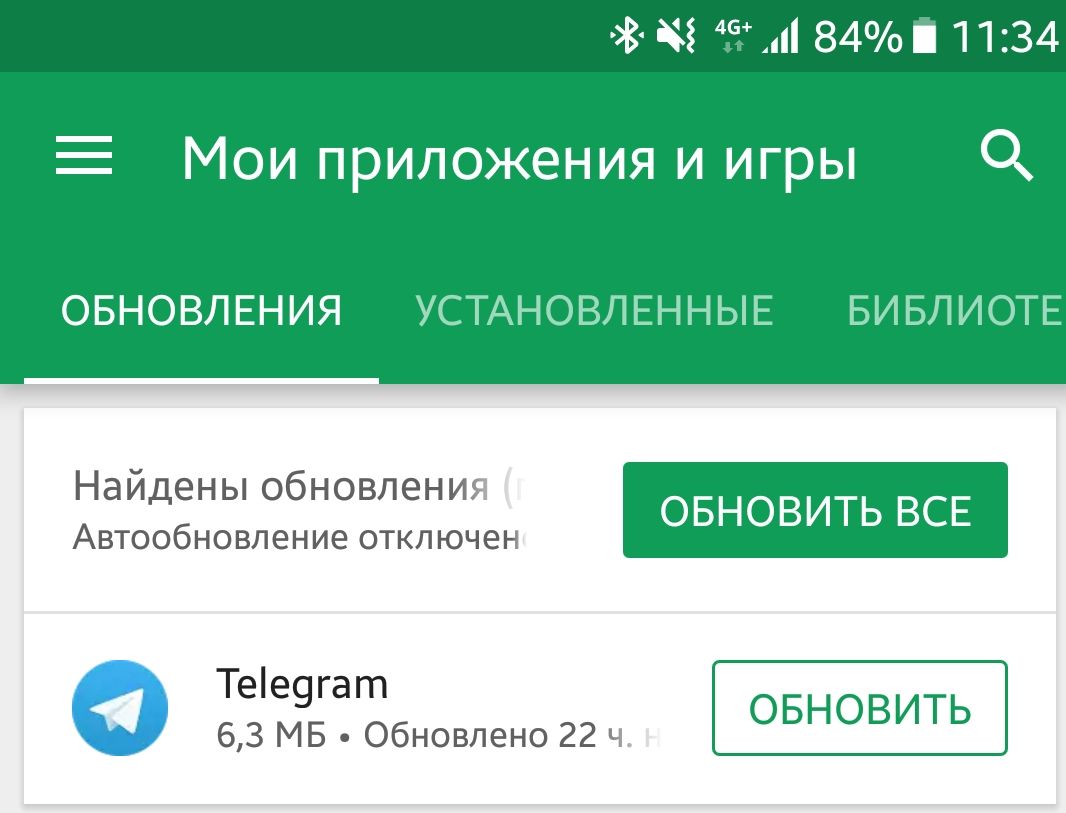Update Telegram with the Обновить button

[x=859, y=708]
